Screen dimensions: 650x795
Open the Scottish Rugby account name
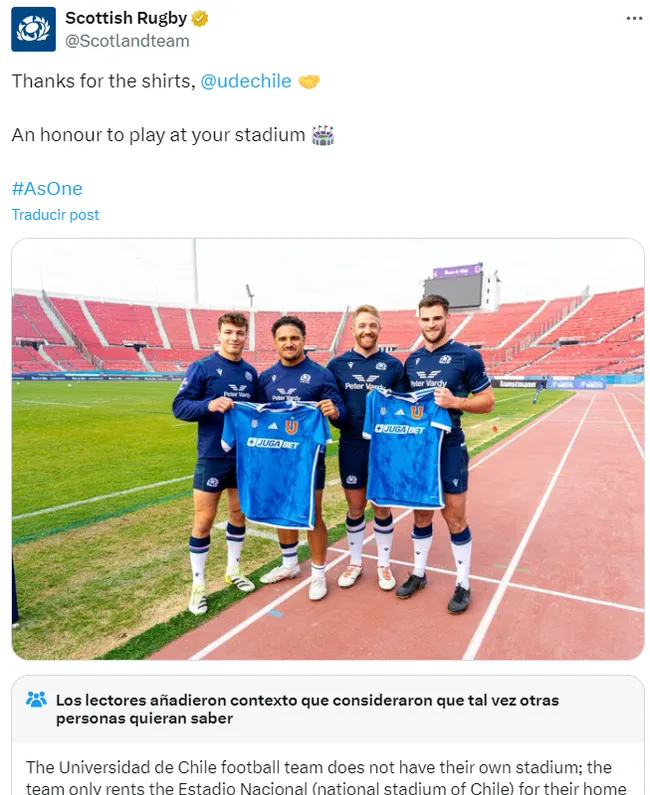[x=125, y=18]
